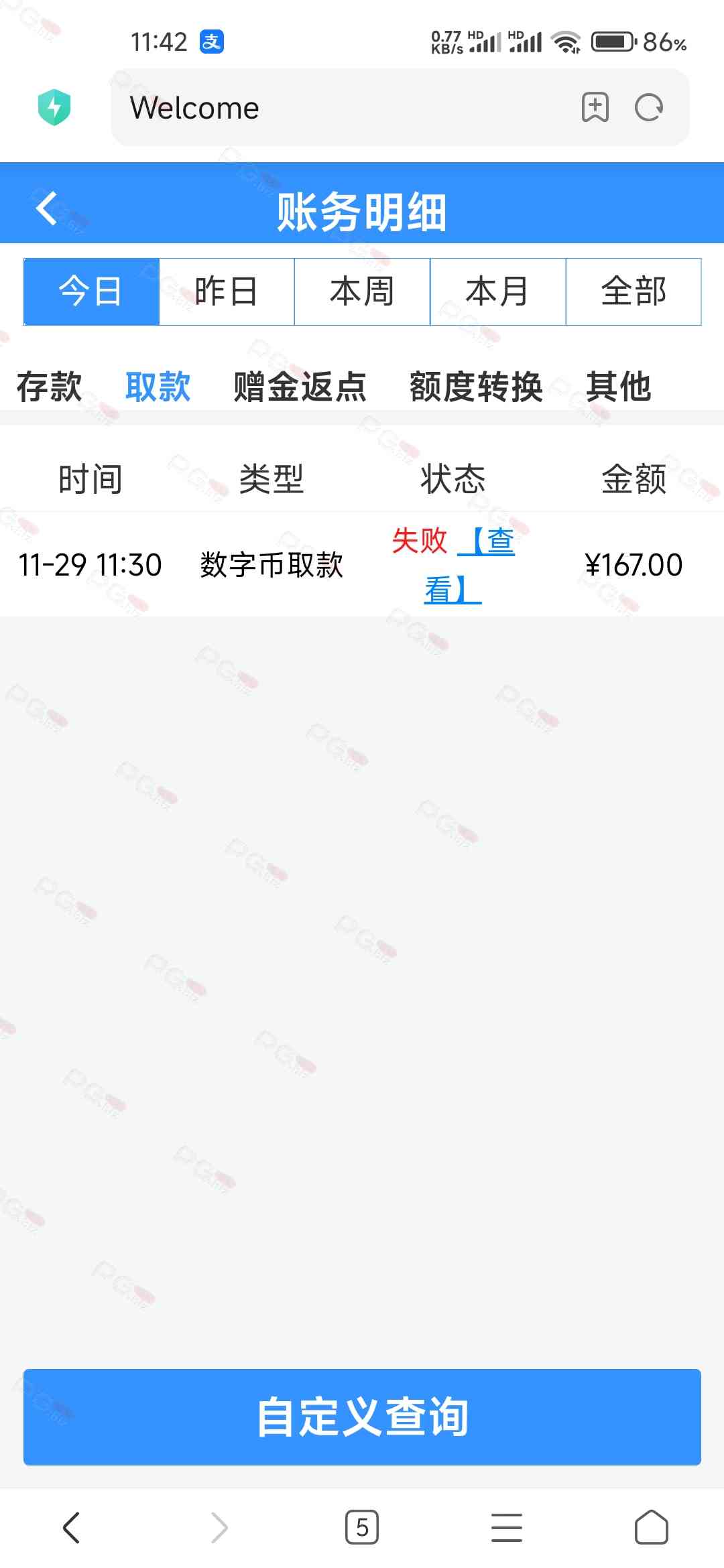Image resolution: width=724 pixels, height=1568 pixels.
Task: Go back from the 账务明细 page
Action: pyautogui.click(x=47, y=208)
